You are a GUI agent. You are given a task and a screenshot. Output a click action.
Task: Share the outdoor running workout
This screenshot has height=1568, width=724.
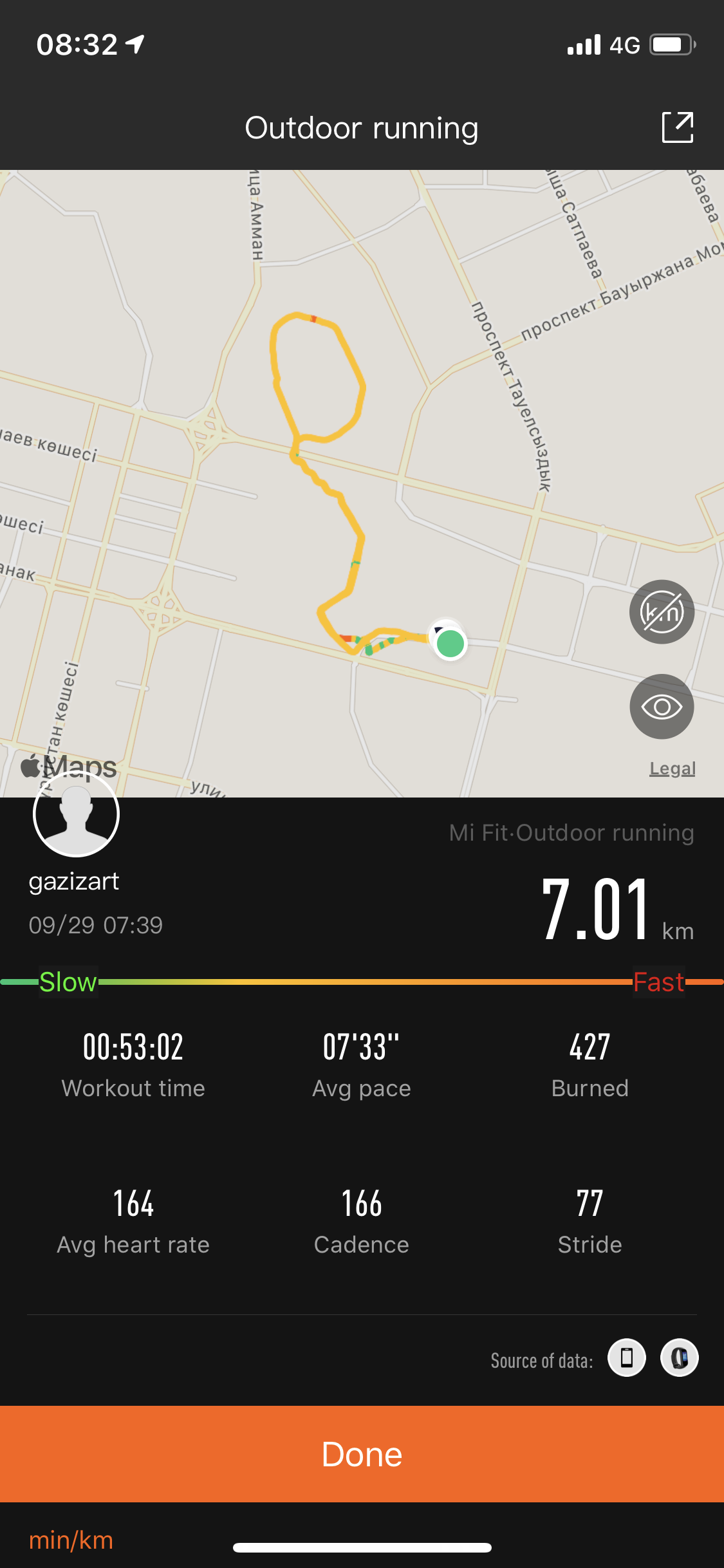[678, 127]
